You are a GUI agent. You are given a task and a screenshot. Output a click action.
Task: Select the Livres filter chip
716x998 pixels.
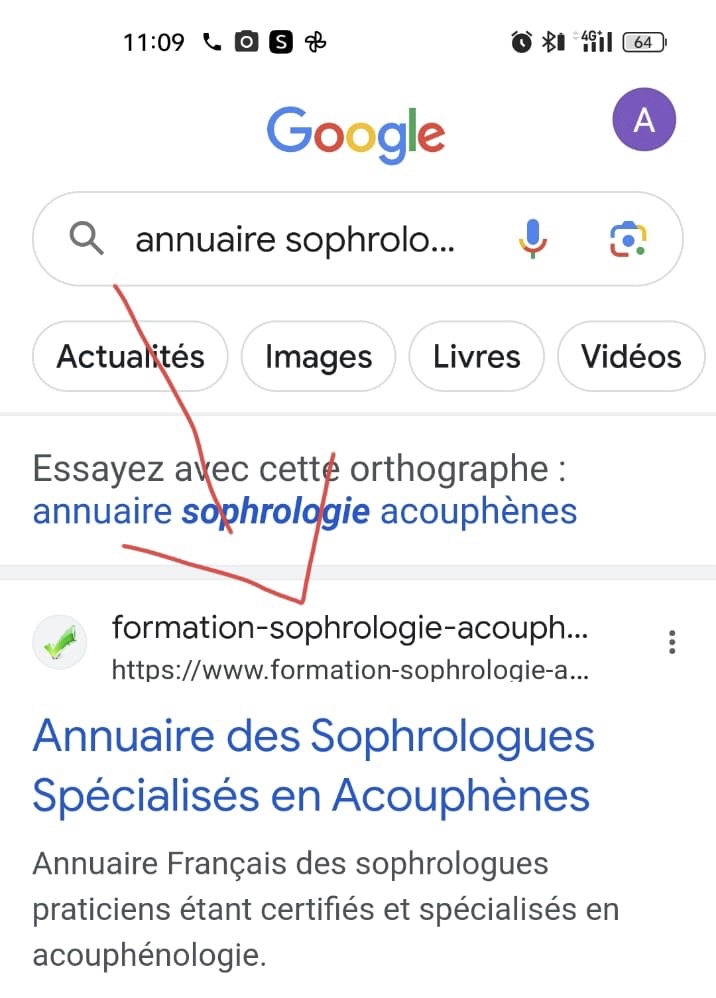click(476, 357)
